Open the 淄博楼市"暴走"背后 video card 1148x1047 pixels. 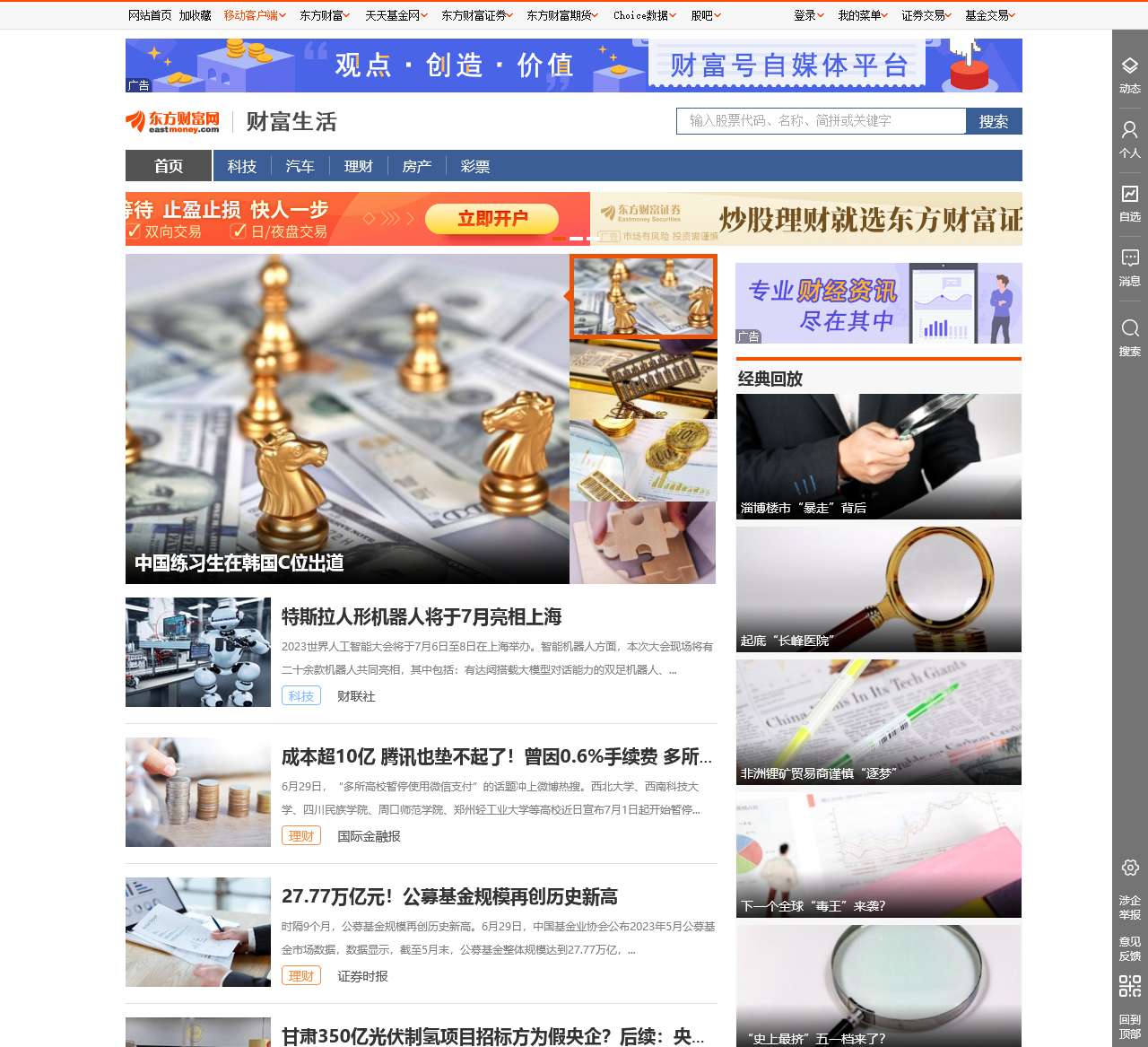pyautogui.click(x=878, y=456)
